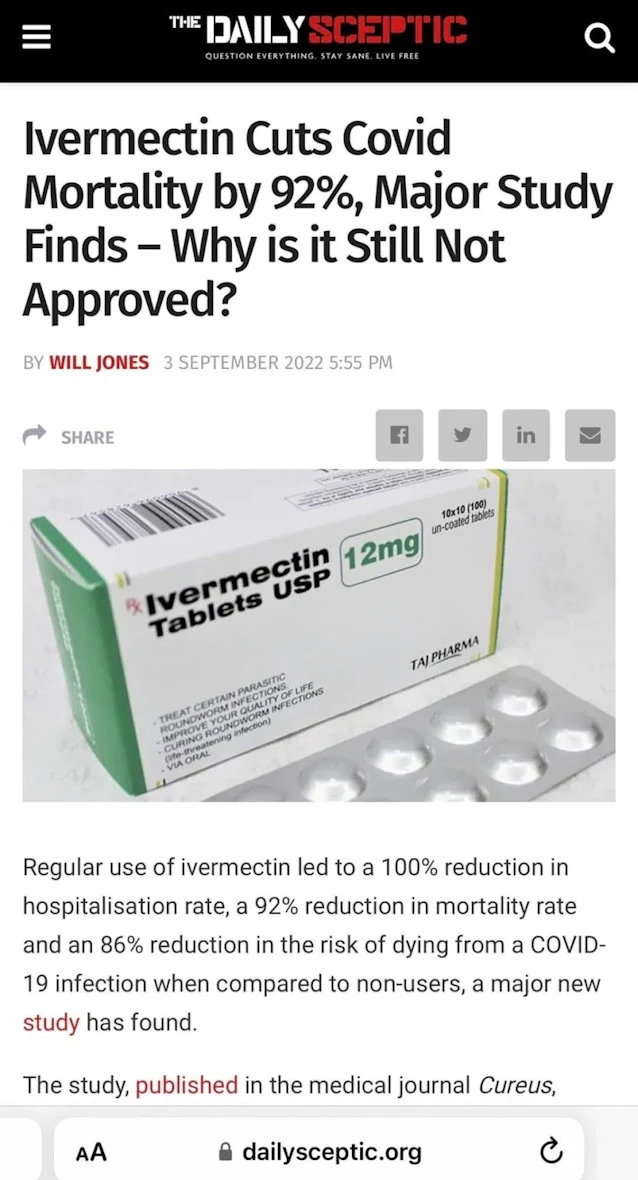Open the "published" link
The width and height of the screenshot is (638, 1180).
(187, 1085)
